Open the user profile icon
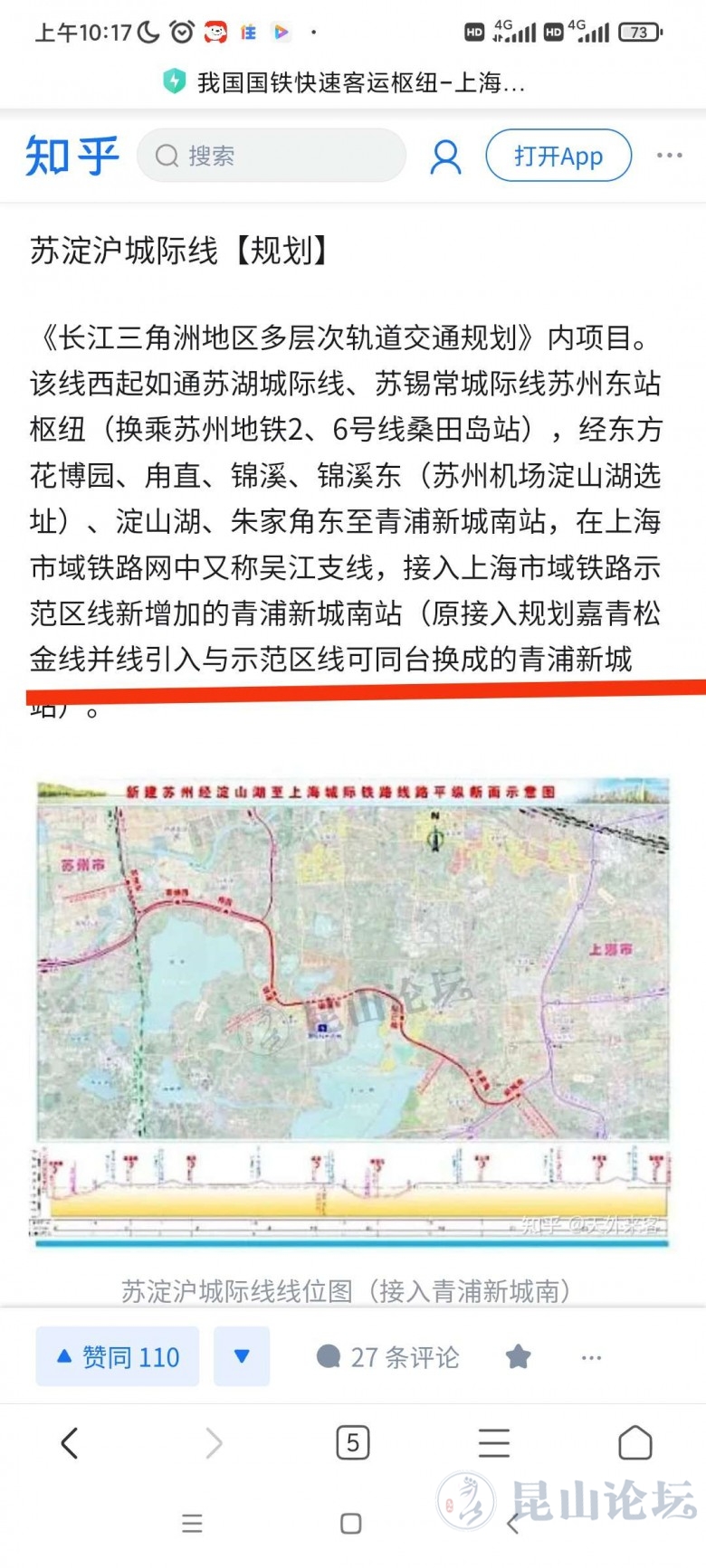This screenshot has height=1568, width=706. [x=444, y=157]
